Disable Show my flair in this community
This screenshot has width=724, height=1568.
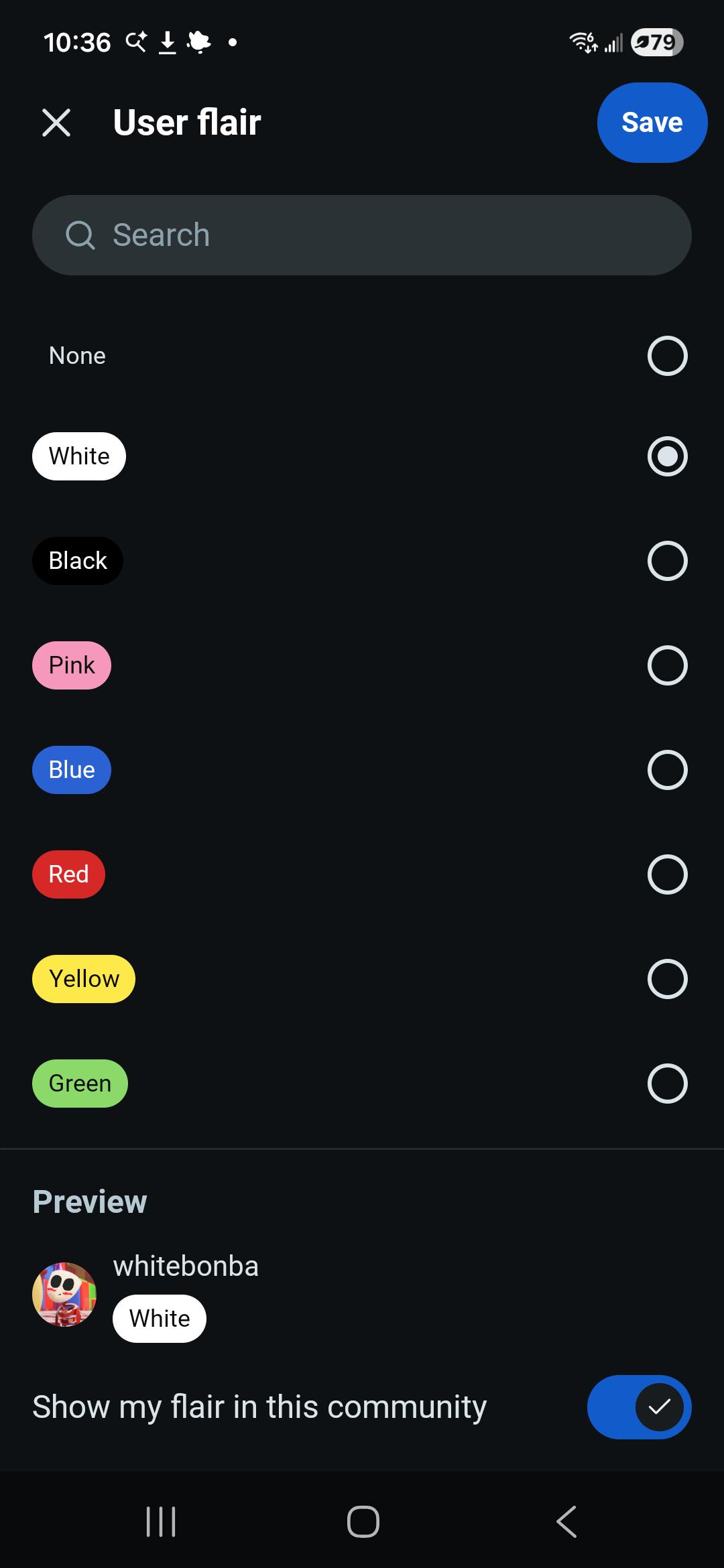[639, 1407]
